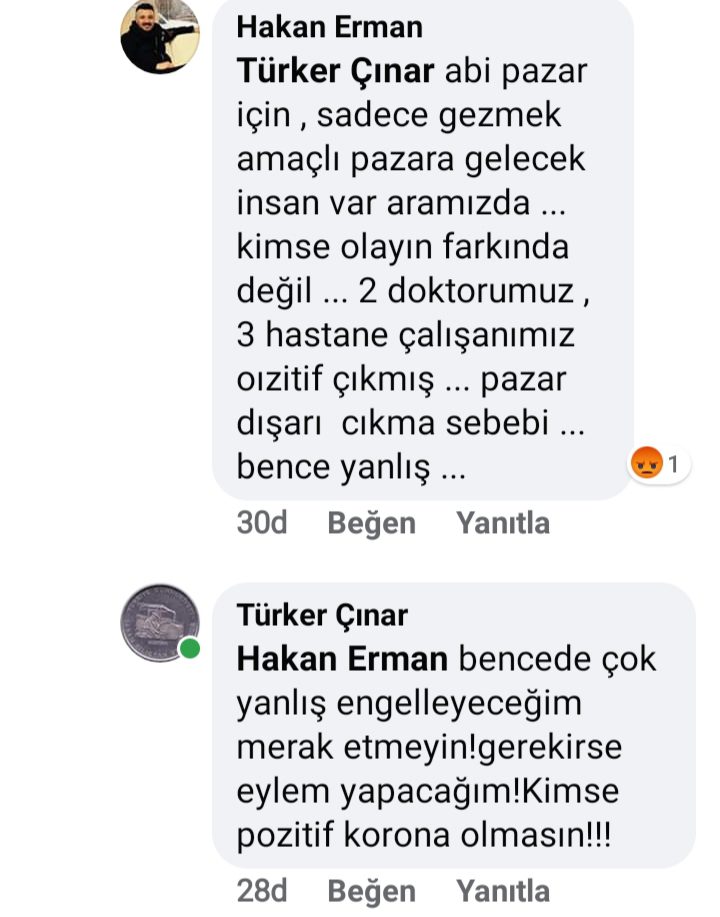This screenshot has height=917, width=720.
Task: Like Hakan Erman's comment with Beğen
Action: pos(371,522)
